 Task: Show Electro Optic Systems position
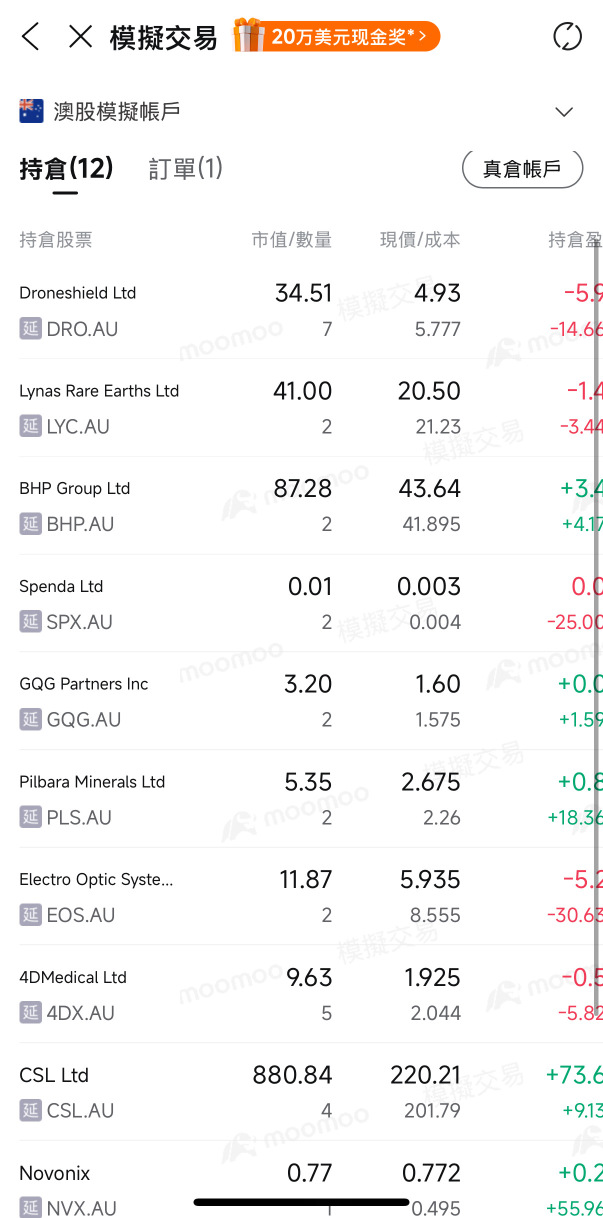96,880
